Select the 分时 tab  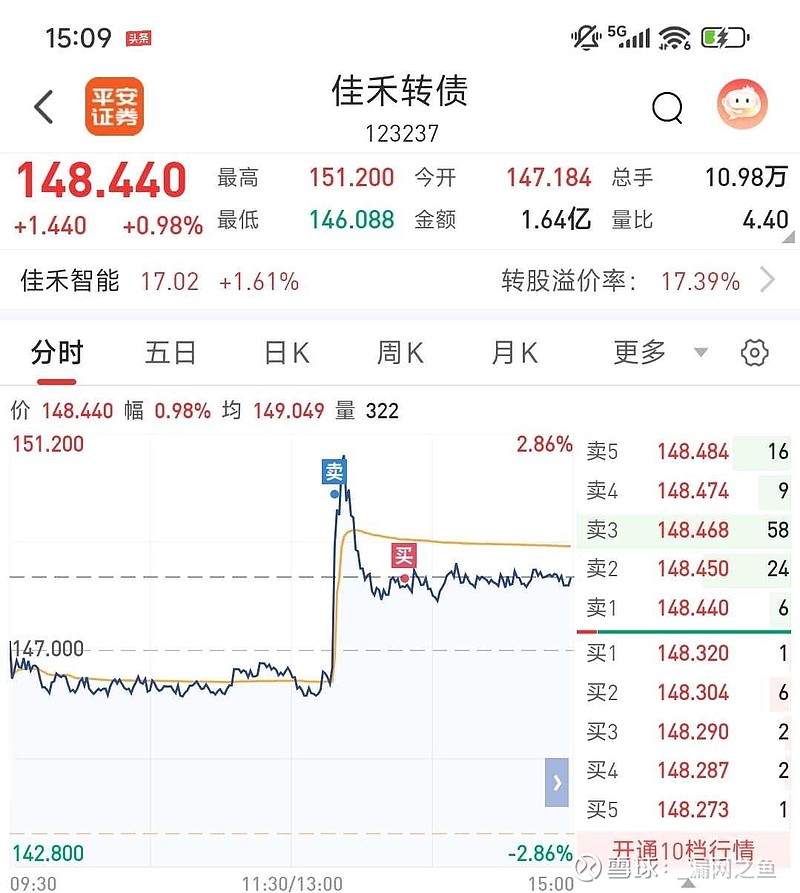[57, 353]
